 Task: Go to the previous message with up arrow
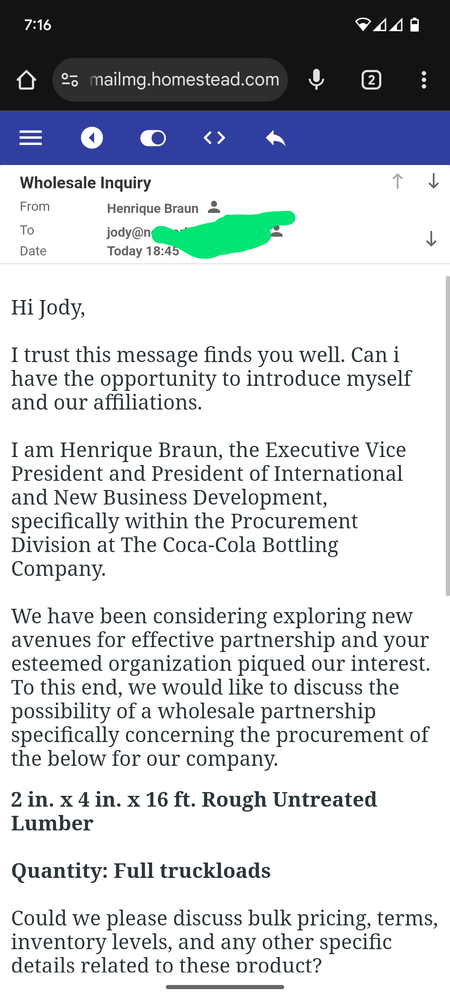(398, 181)
